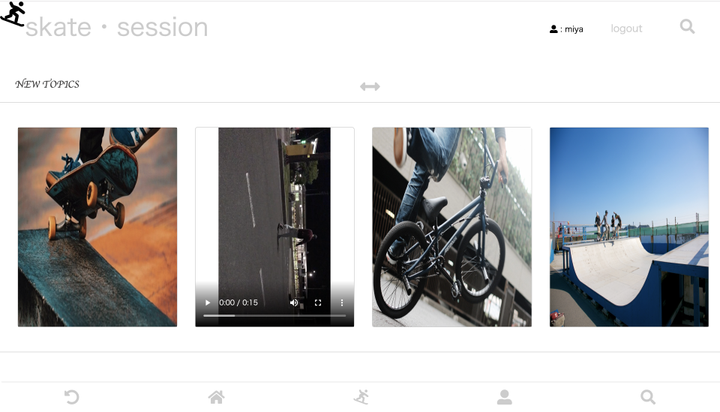Open the BMX bike photo topic

pyautogui.click(x=451, y=226)
